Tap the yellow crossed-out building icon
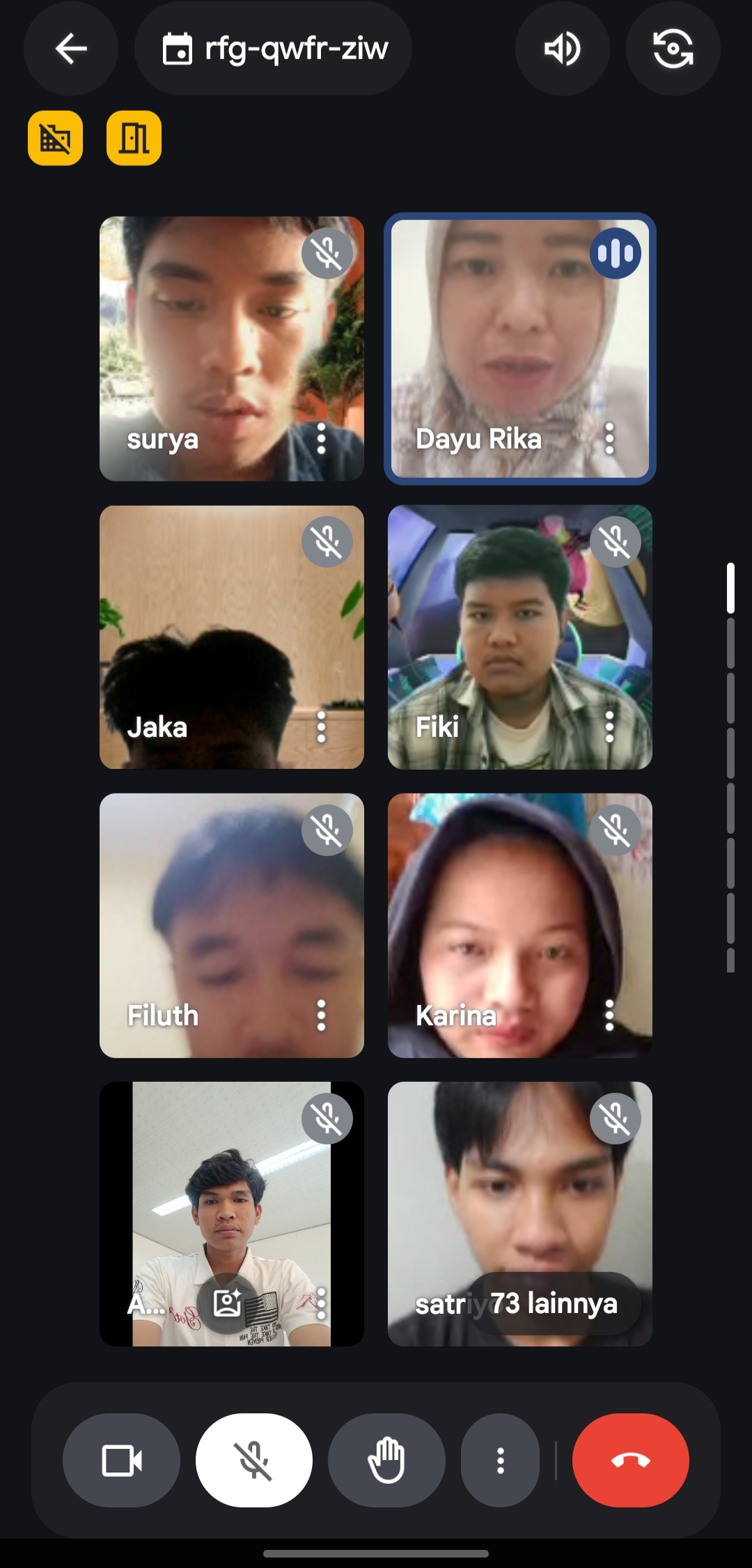The height and width of the screenshot is (1568, 752). [56, 138]
